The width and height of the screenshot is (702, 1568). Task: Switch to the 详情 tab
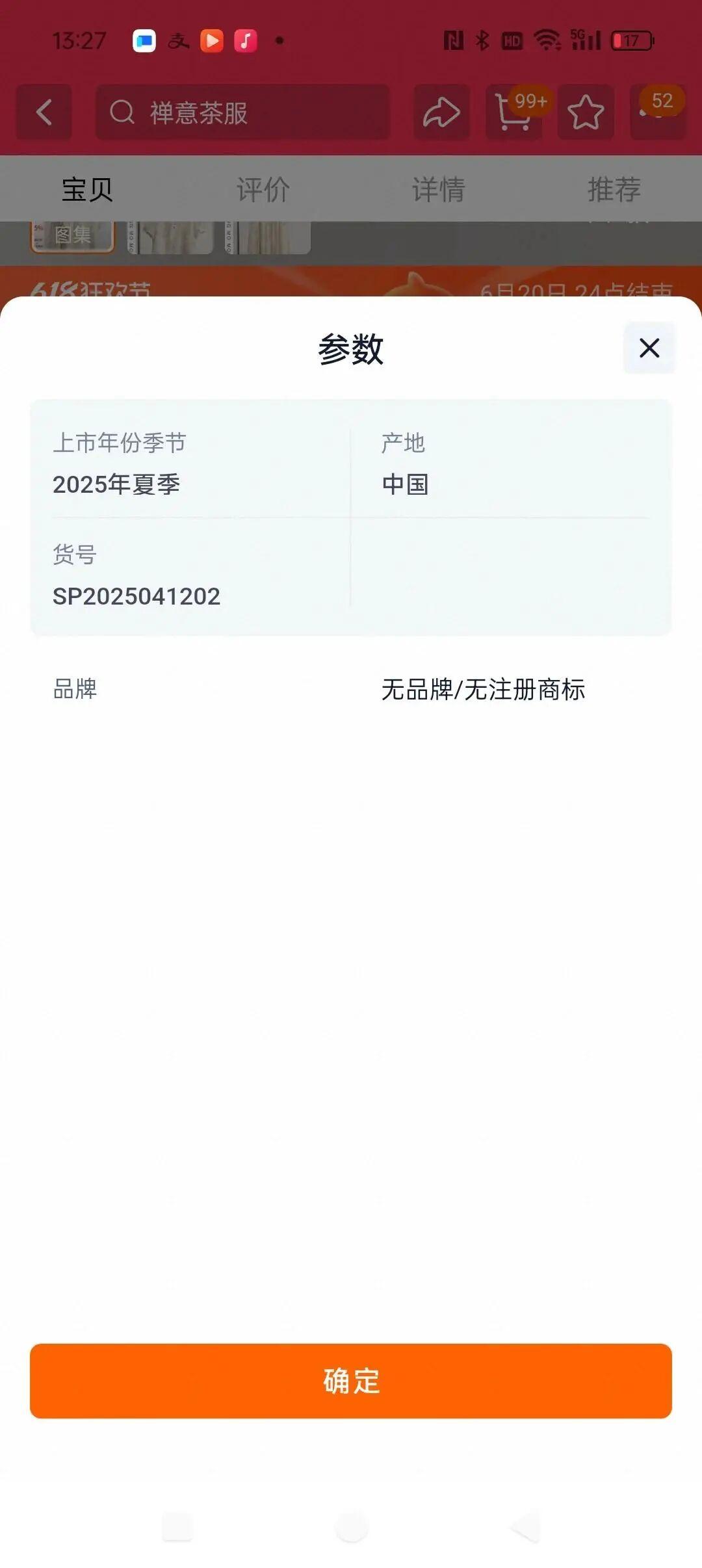click(x=439, y=189)
